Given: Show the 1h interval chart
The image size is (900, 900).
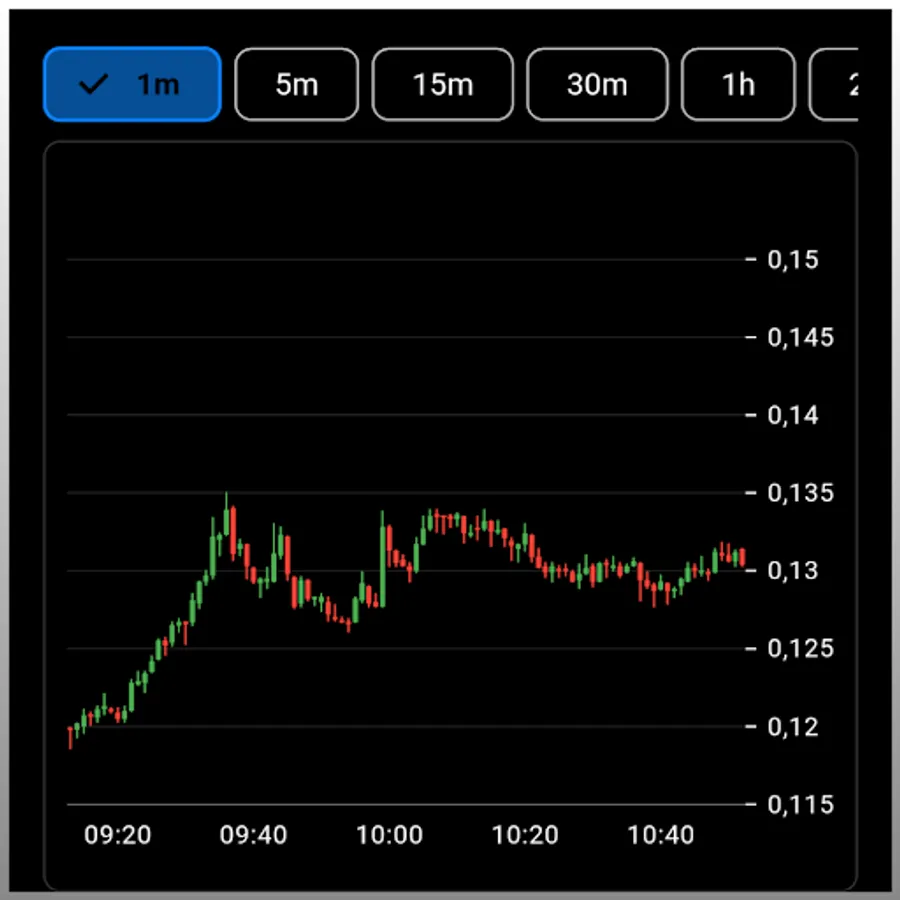Looking at the screenshot, I should [738, 85].
